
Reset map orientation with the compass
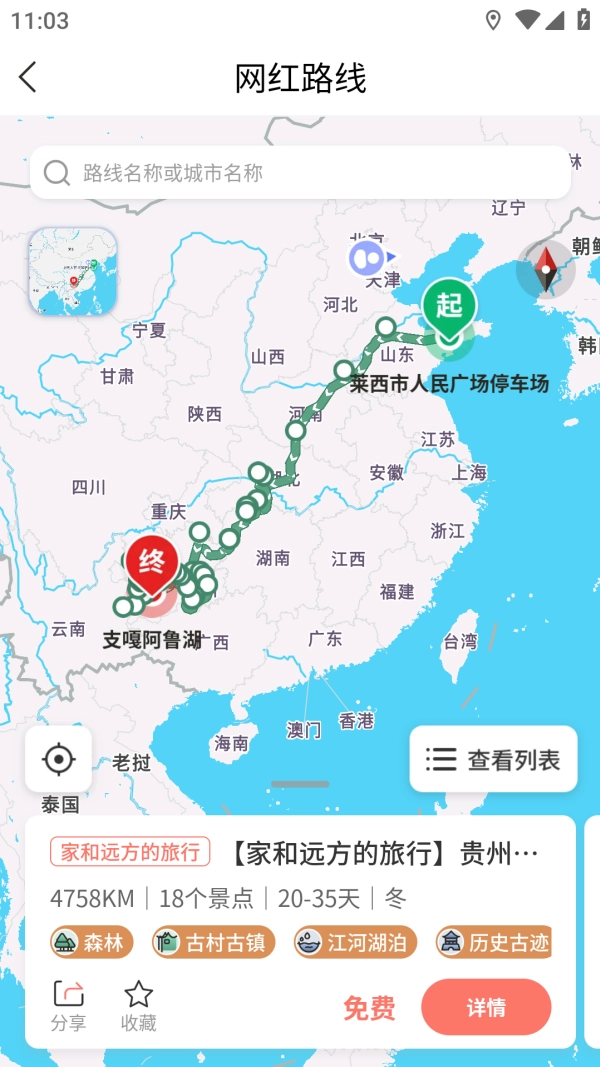[545, 269]
